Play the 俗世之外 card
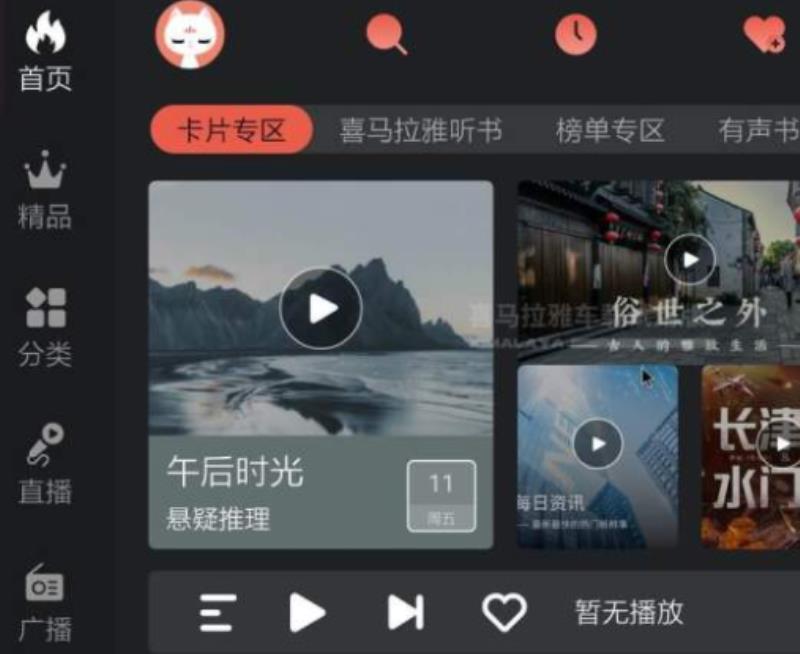Image resolution: width=800 pixels, height=654 pixels. point(690,259)
